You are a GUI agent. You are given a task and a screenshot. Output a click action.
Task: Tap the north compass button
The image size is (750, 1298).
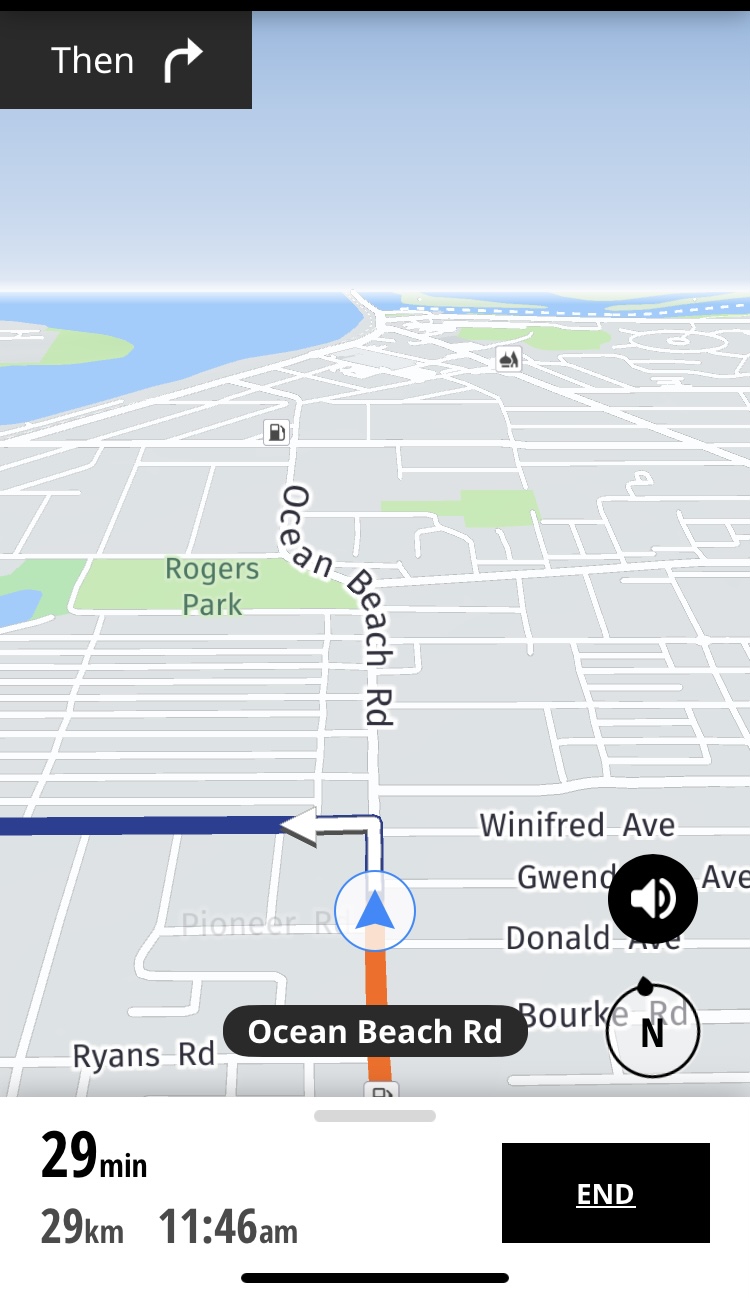pyautogui.click(x=652, y=1031)
